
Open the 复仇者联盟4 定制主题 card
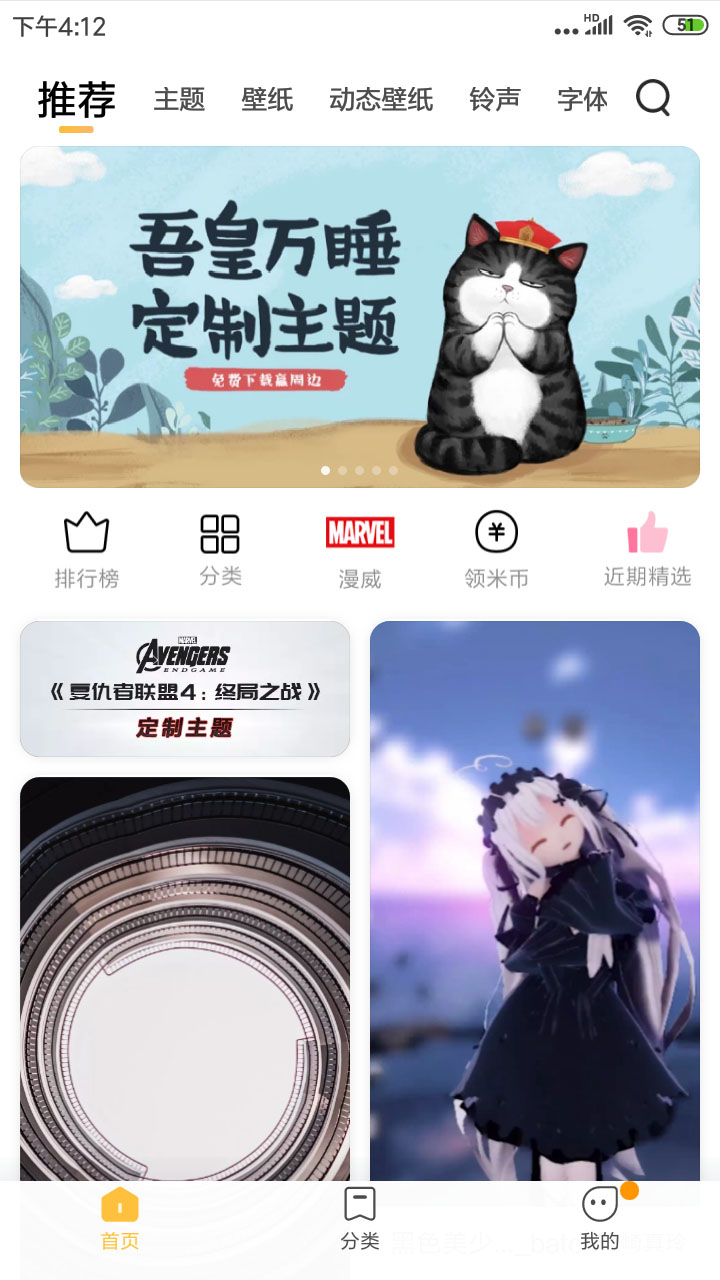(x=185, y=689)
